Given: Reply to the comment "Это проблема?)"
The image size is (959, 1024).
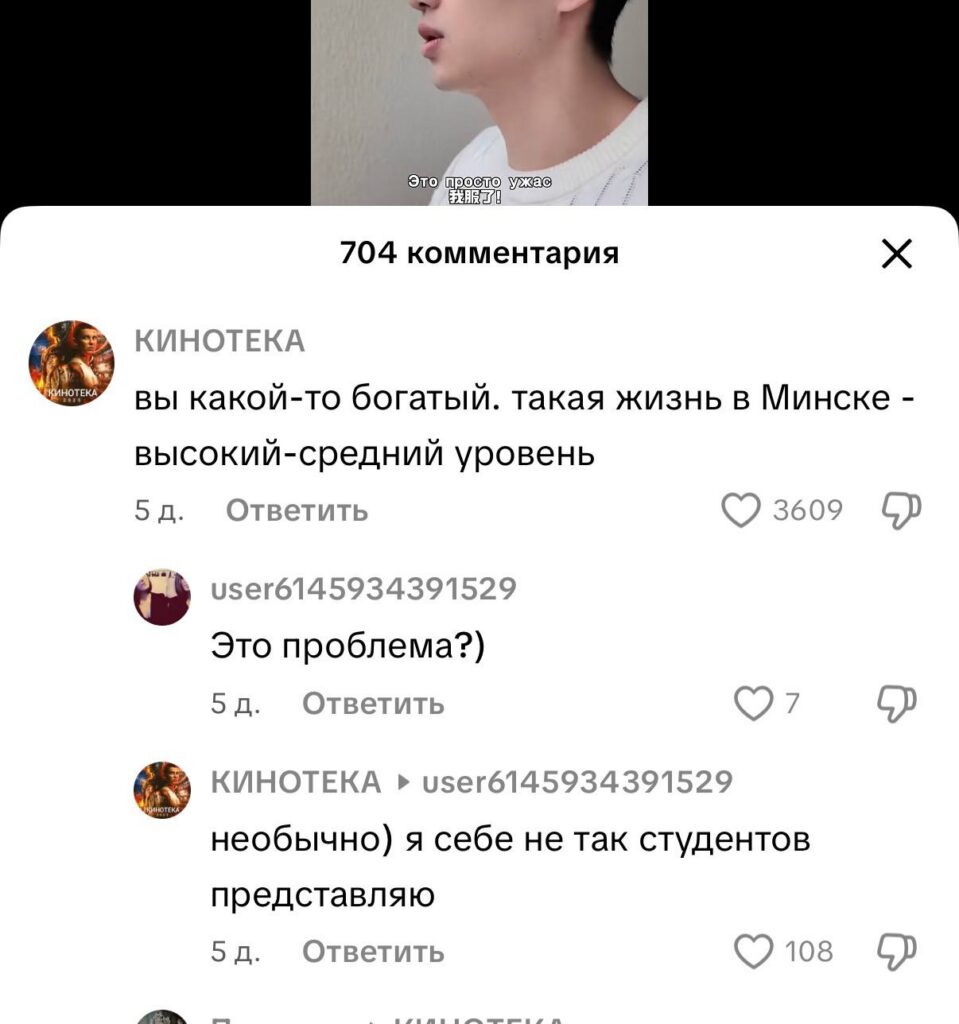Looking at the screenshot, I should coord(373,704).
